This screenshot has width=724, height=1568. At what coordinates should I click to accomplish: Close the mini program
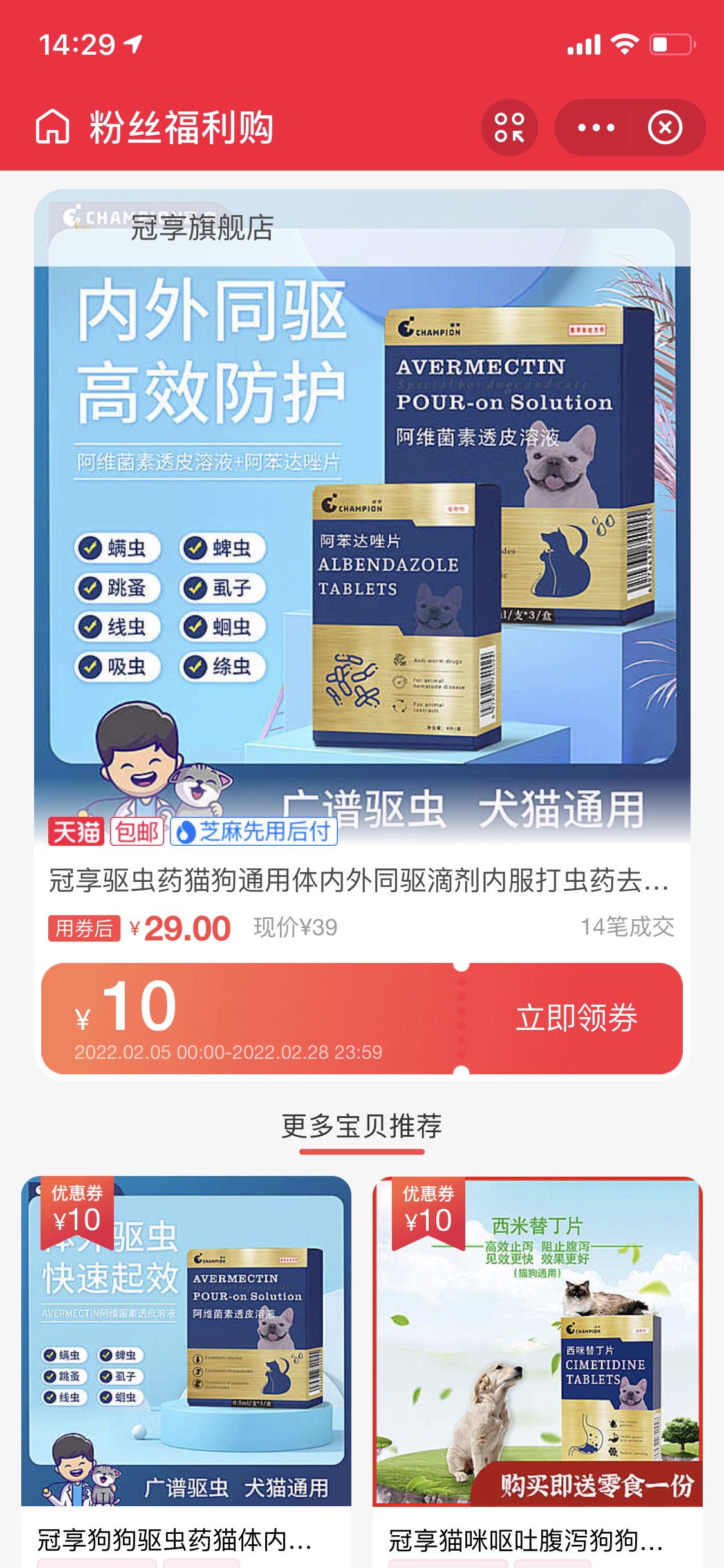pyautogui.click(x=665, y=127)
